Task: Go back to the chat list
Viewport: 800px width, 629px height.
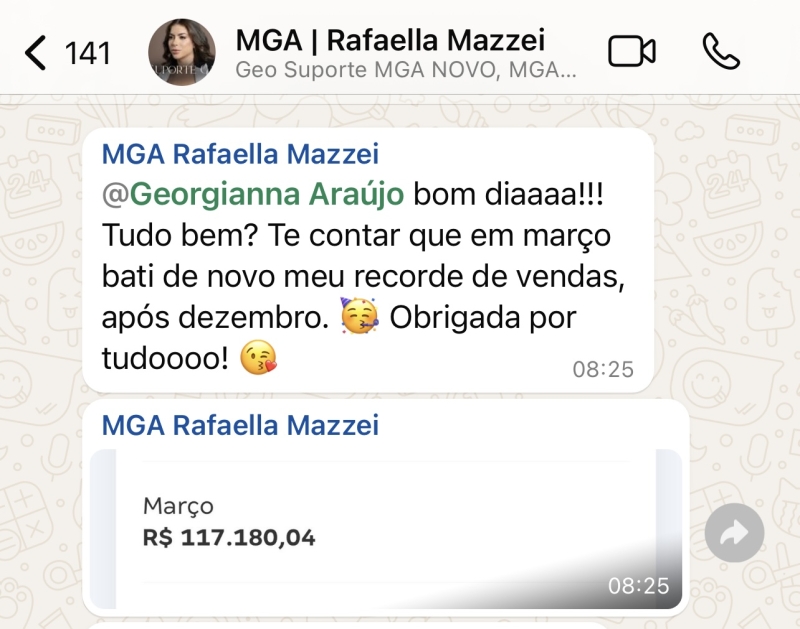Action: [x=38, y=52]
